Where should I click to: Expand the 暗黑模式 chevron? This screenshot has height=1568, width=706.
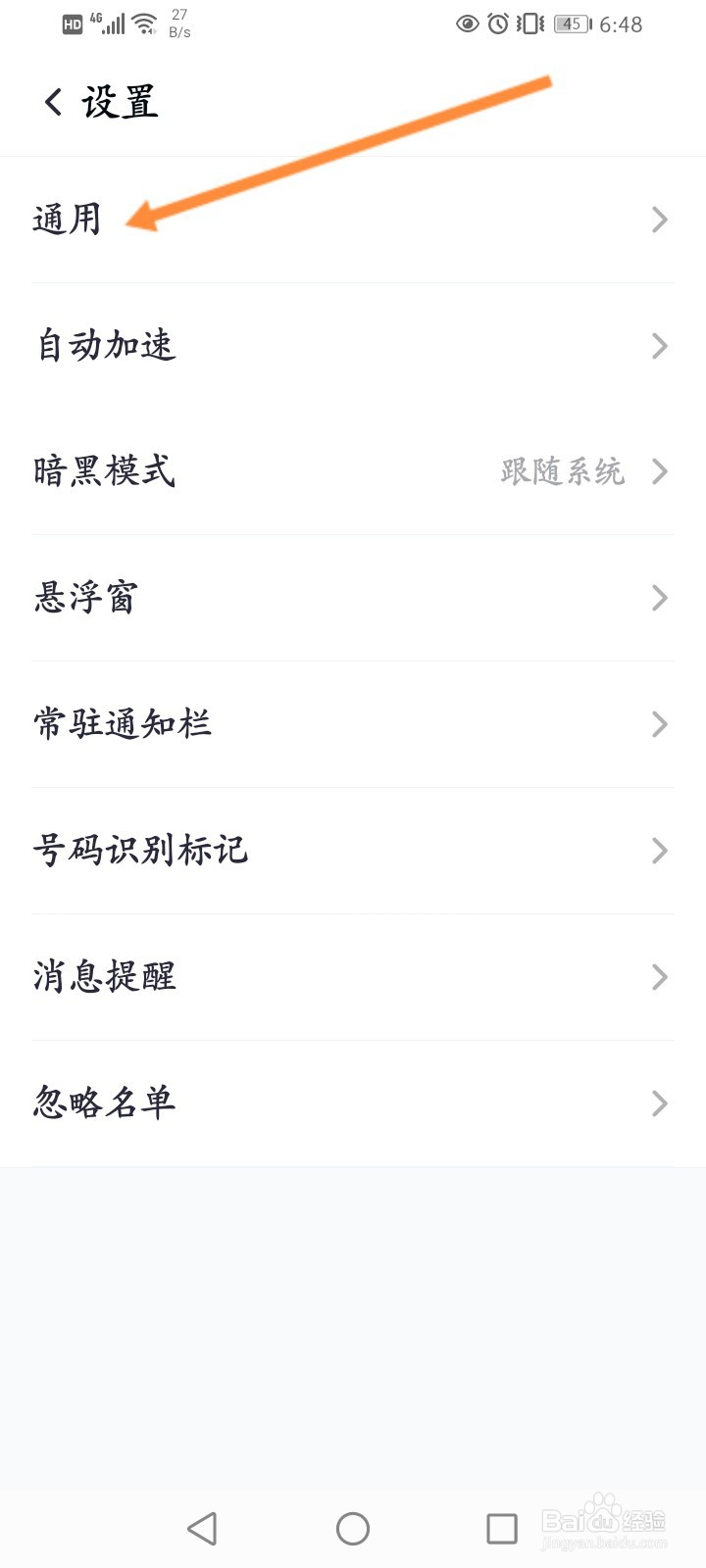coord(659,472)
